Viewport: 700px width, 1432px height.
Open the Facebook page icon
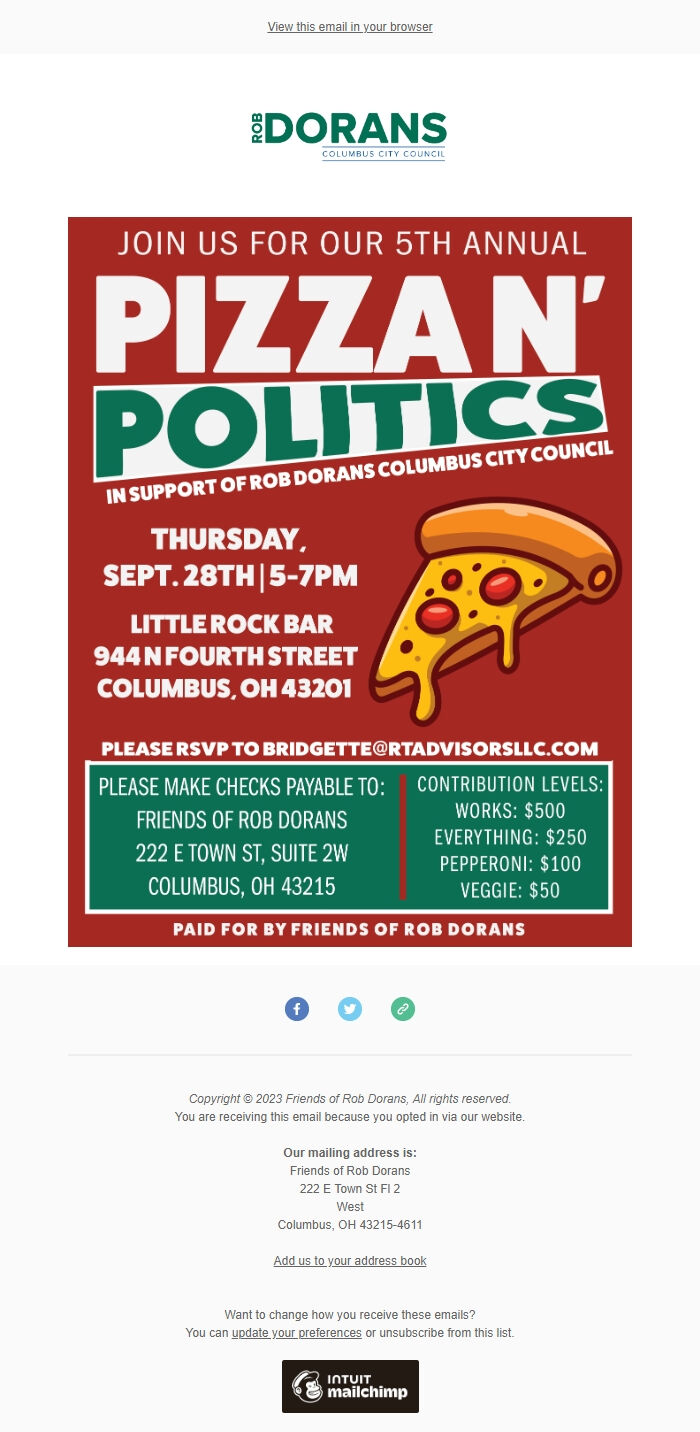tap(297, 1009)
